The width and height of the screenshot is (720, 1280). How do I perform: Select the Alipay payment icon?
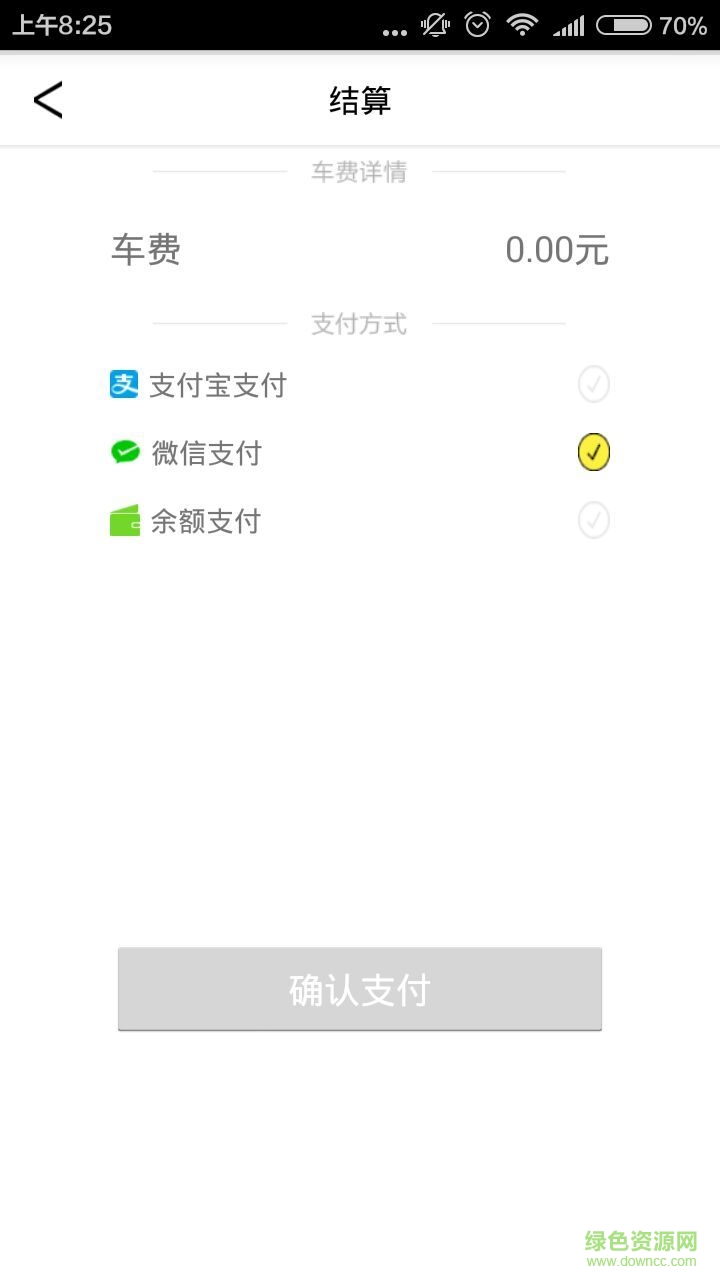pyautogui.click(x=122, y=384)
